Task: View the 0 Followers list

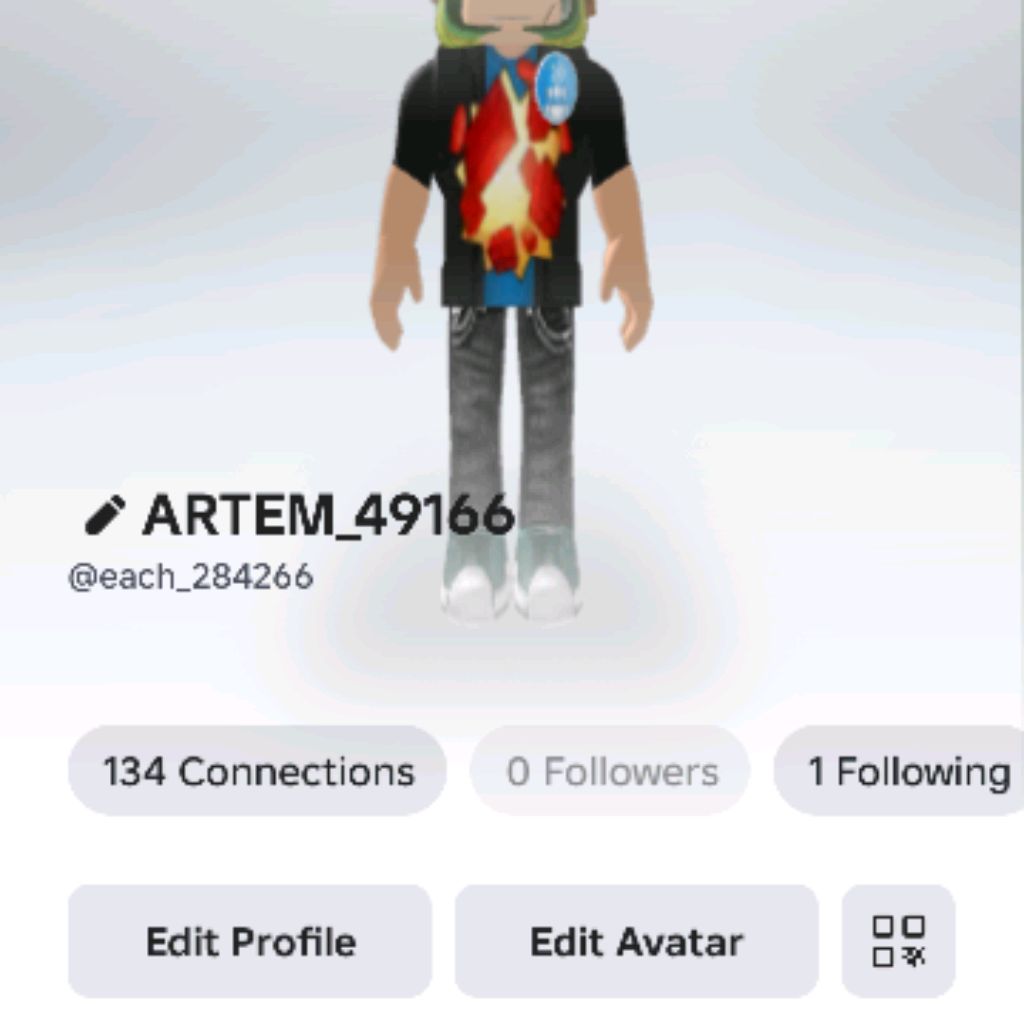Action: pyautogui.click(x=611, y=771)
